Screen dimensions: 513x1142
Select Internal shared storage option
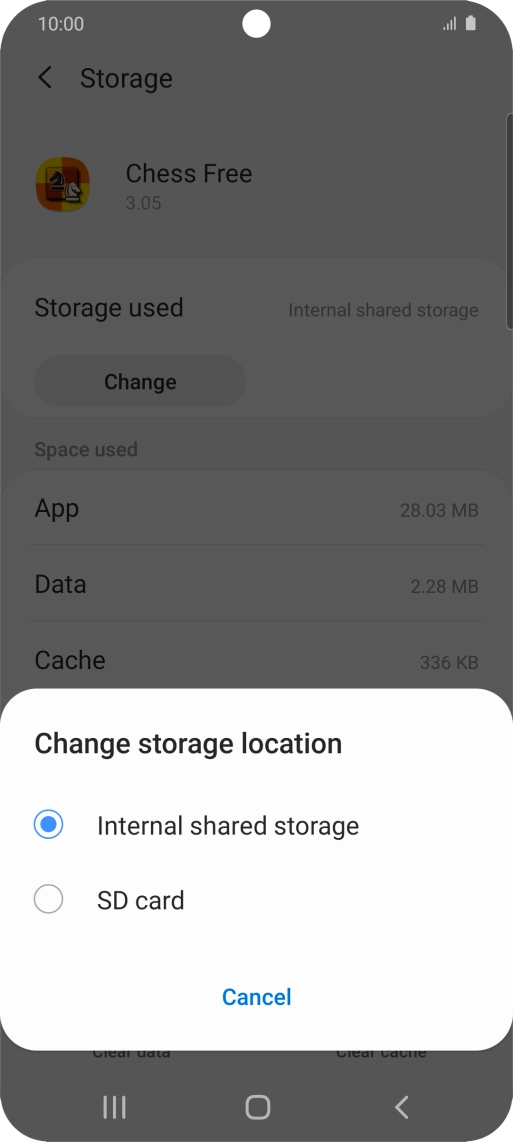(256, 825)
